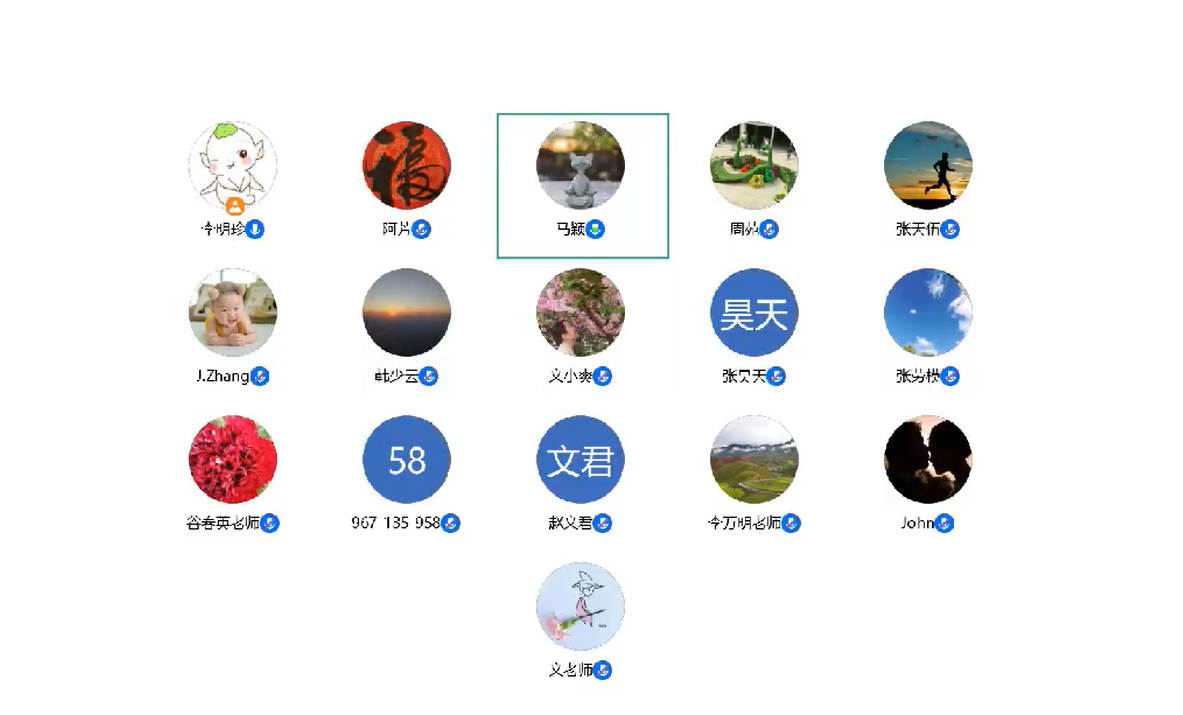
Task: Open the participant with the 昊天 avatar
Action: point(754,312)
